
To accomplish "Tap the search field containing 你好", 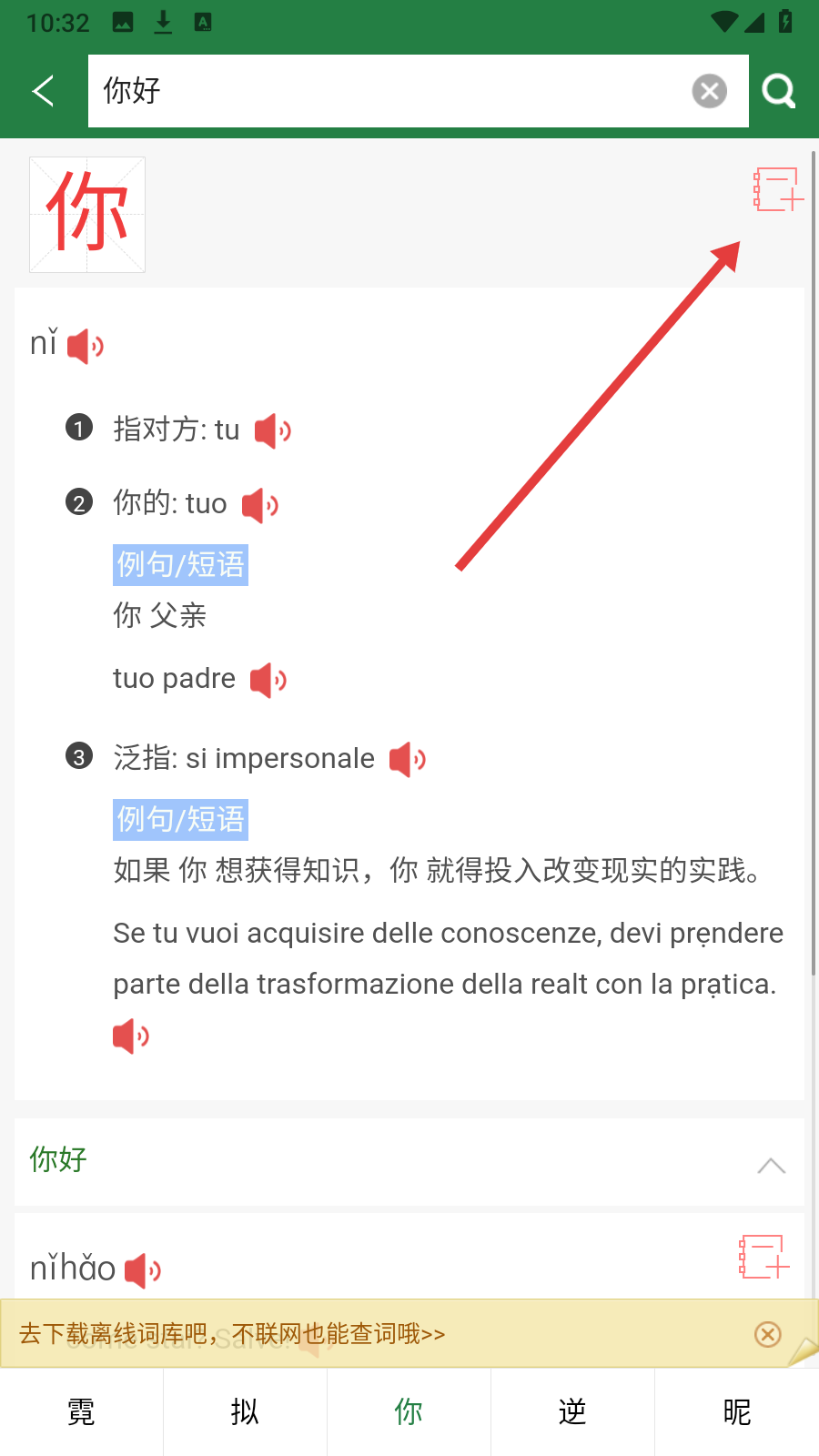I will [x=389, y=90].
